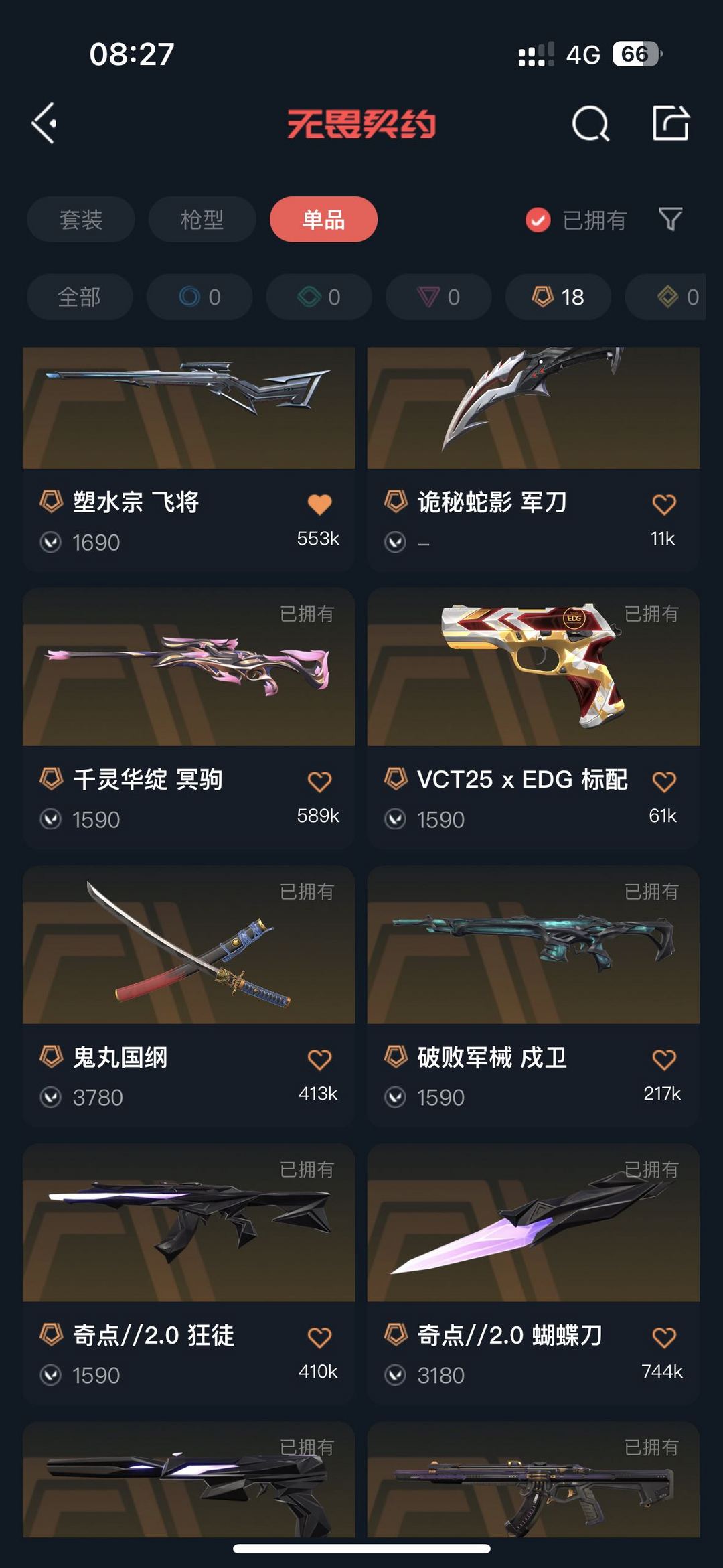Open the 鬼丸国纲 skin card
This screenshot has height=1568, width=723.
(189, 997)
